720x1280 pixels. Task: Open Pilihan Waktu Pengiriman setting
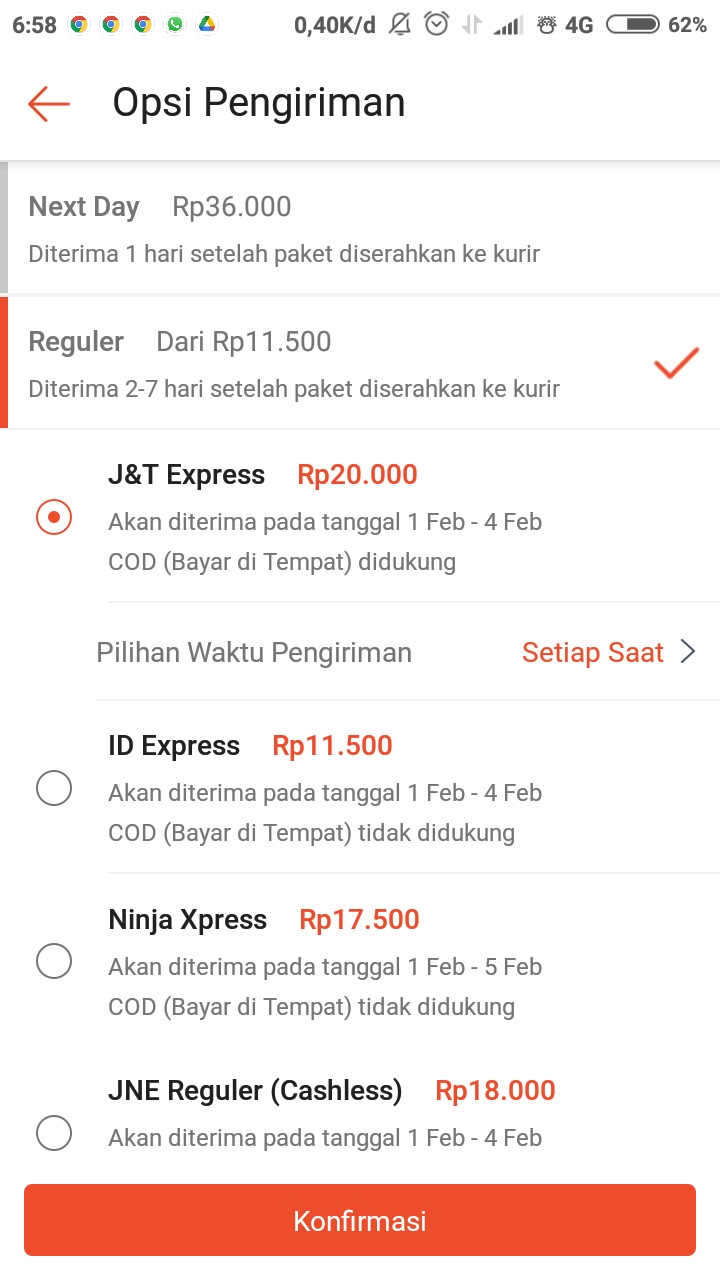[x=400, y=653]
